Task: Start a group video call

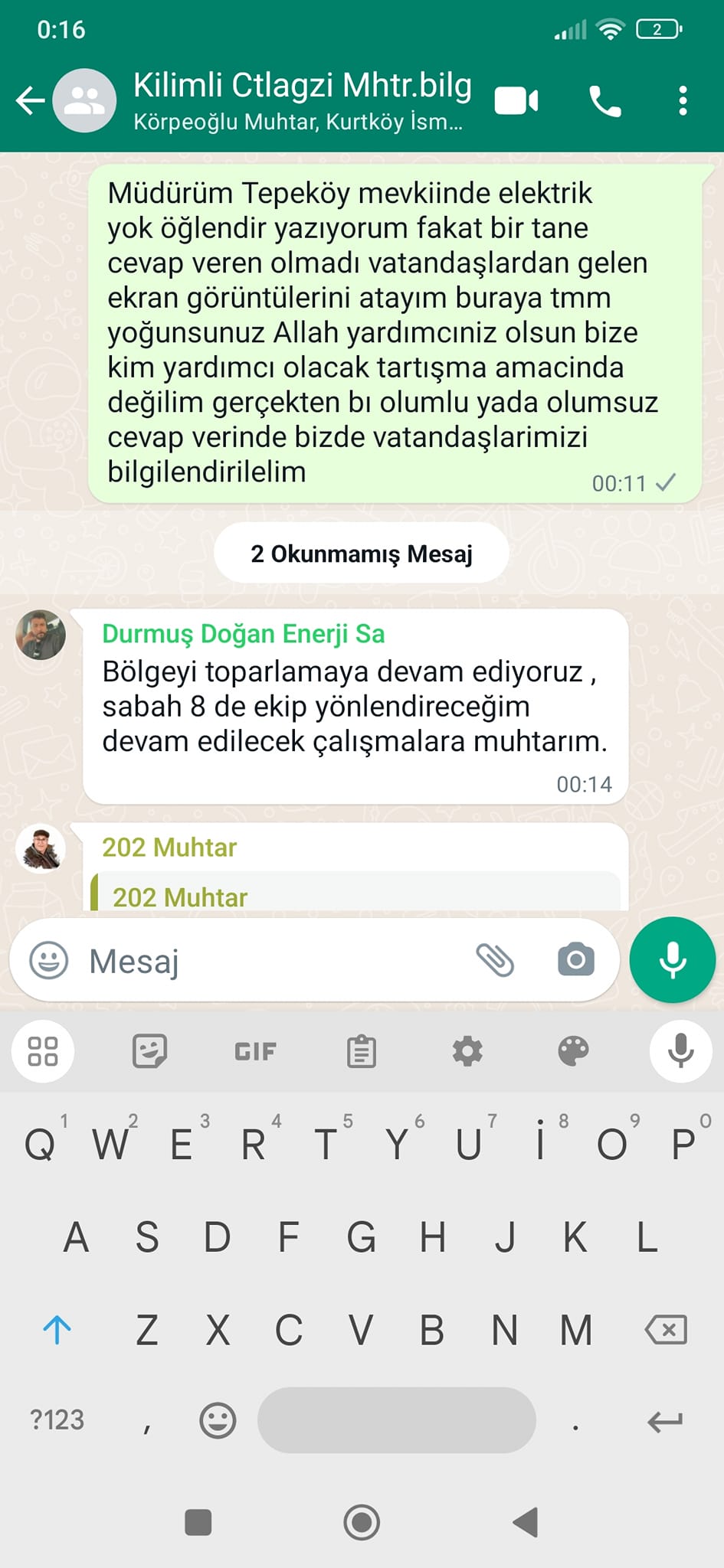Action: click(516, 101)
